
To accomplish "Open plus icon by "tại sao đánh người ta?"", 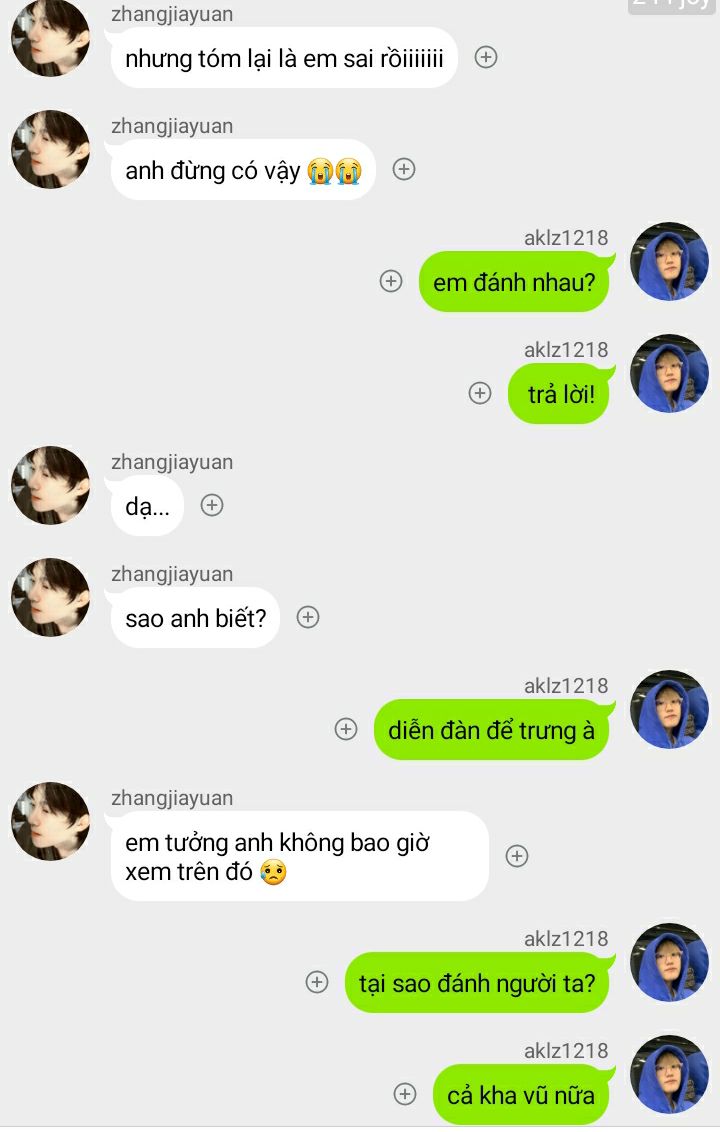I will pos(317,982).
